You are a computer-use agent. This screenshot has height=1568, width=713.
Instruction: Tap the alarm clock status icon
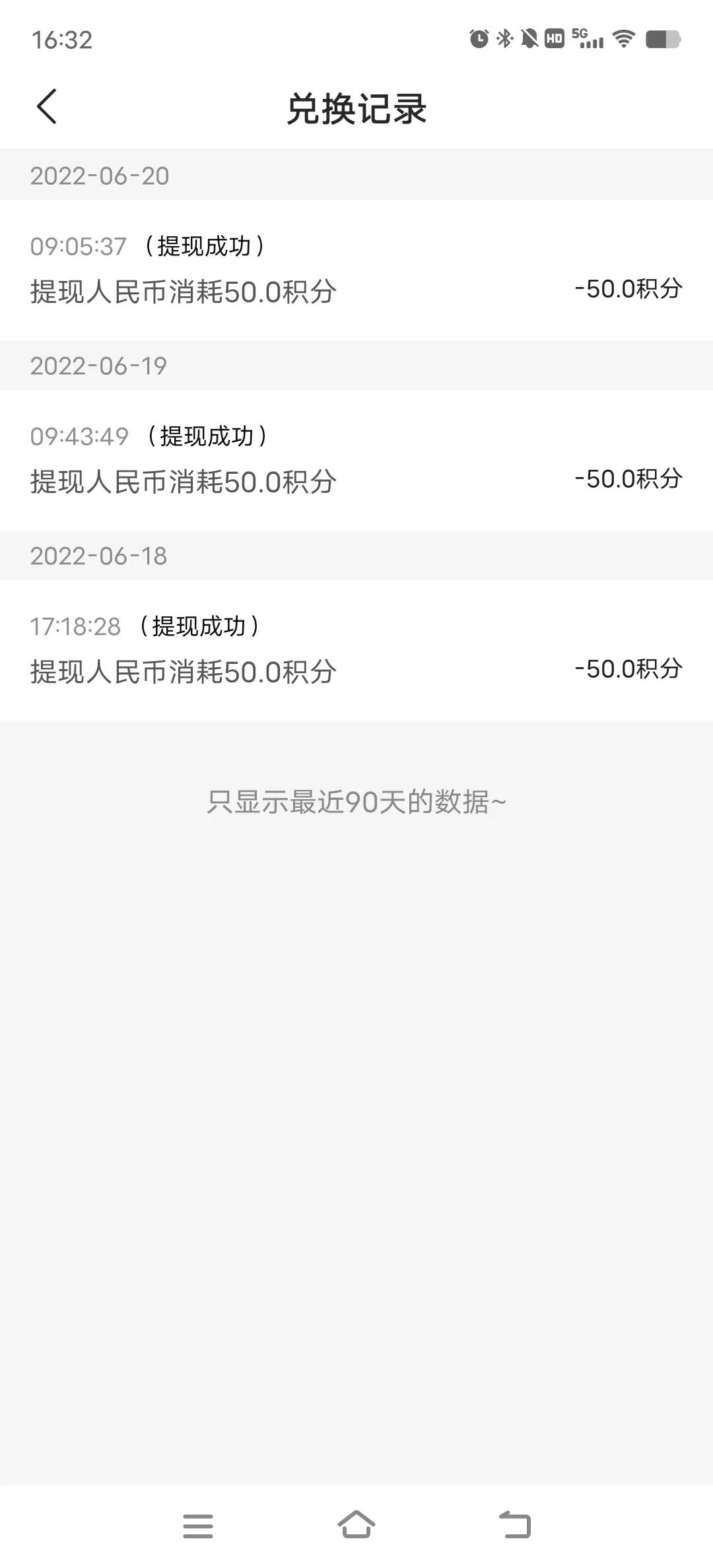478,40
